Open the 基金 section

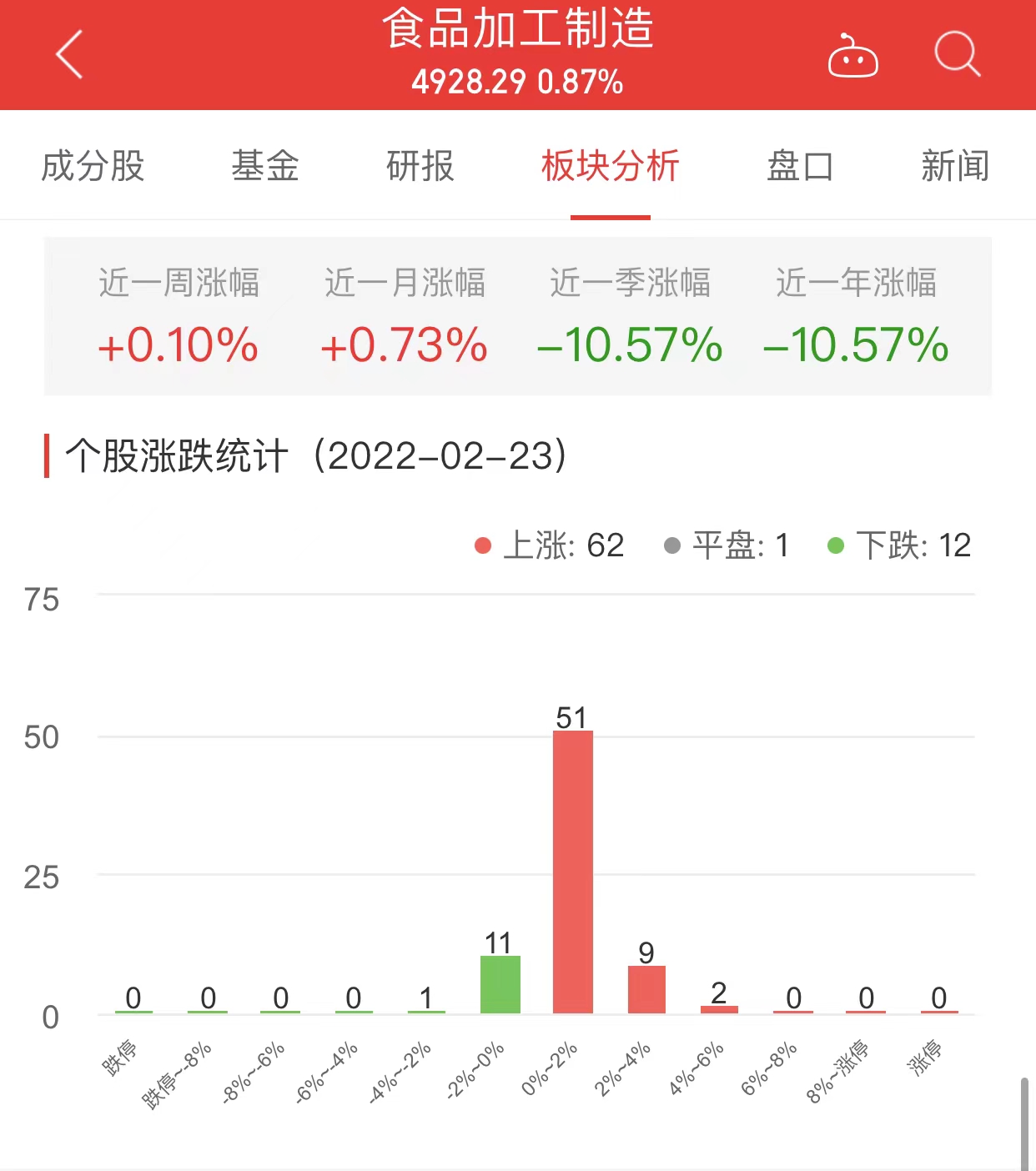265,166
